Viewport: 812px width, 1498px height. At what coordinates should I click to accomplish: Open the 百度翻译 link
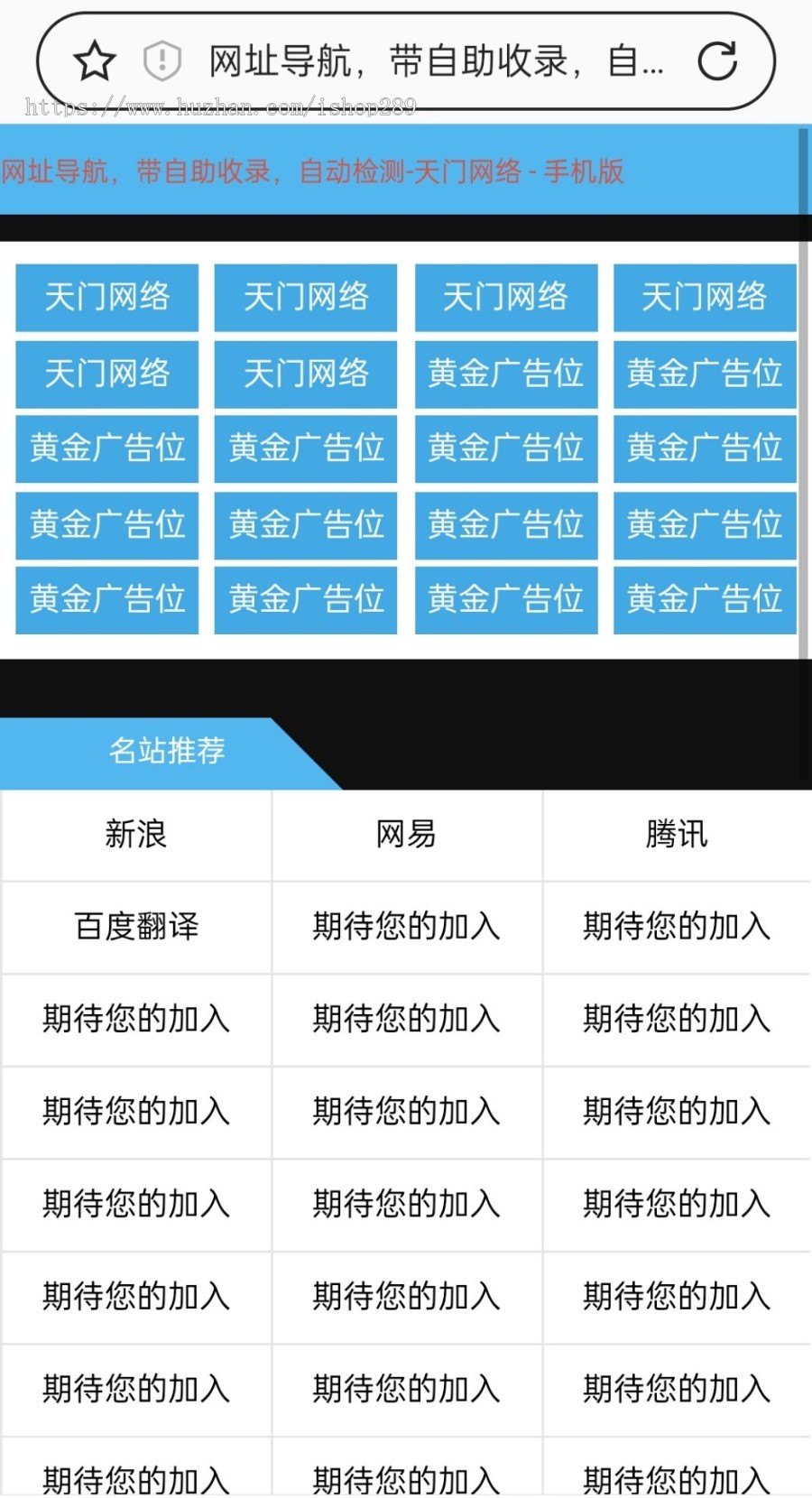coord(136,927)
